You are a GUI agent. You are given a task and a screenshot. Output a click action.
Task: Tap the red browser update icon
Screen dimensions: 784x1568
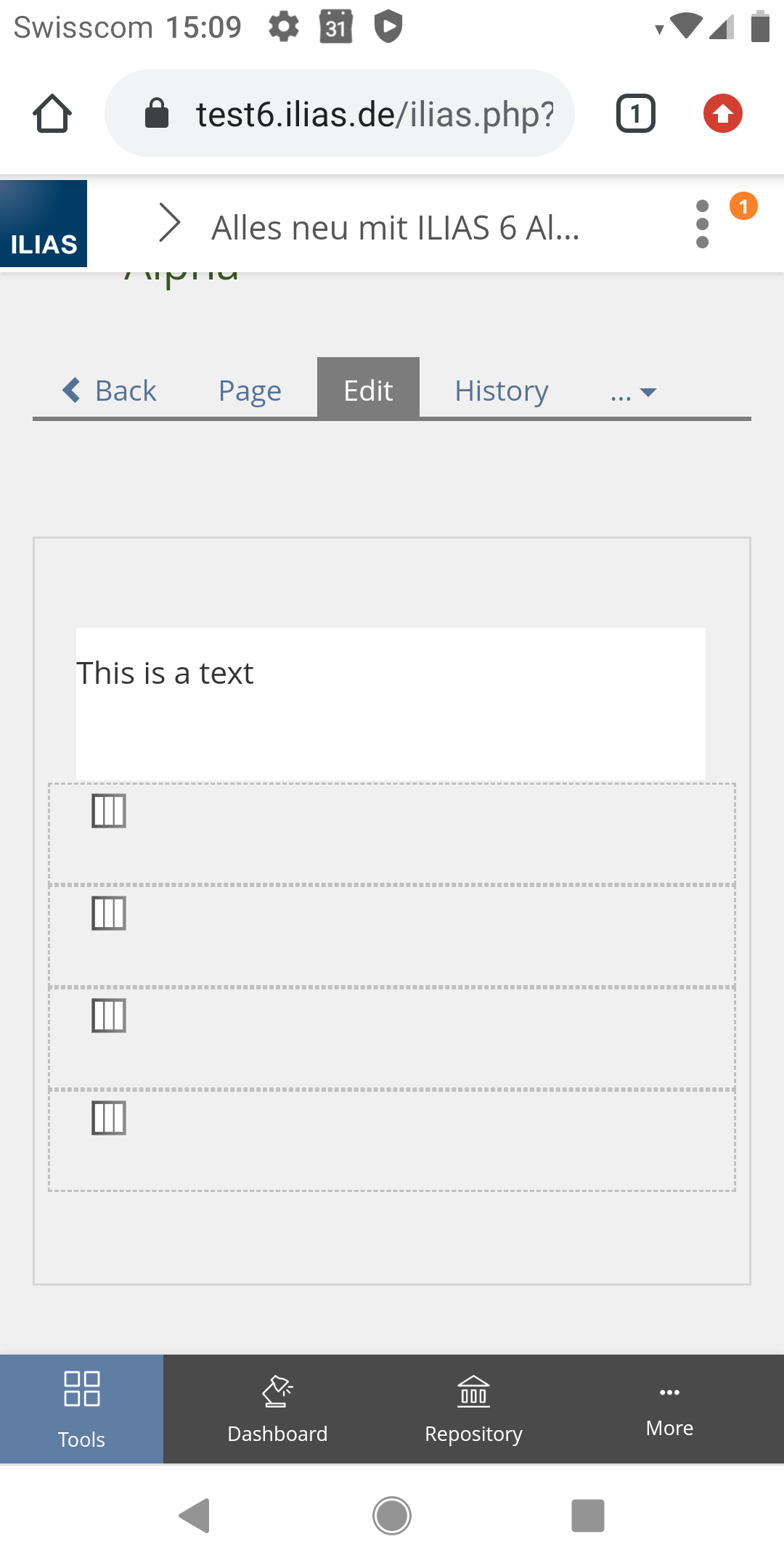tap(722, 114)
